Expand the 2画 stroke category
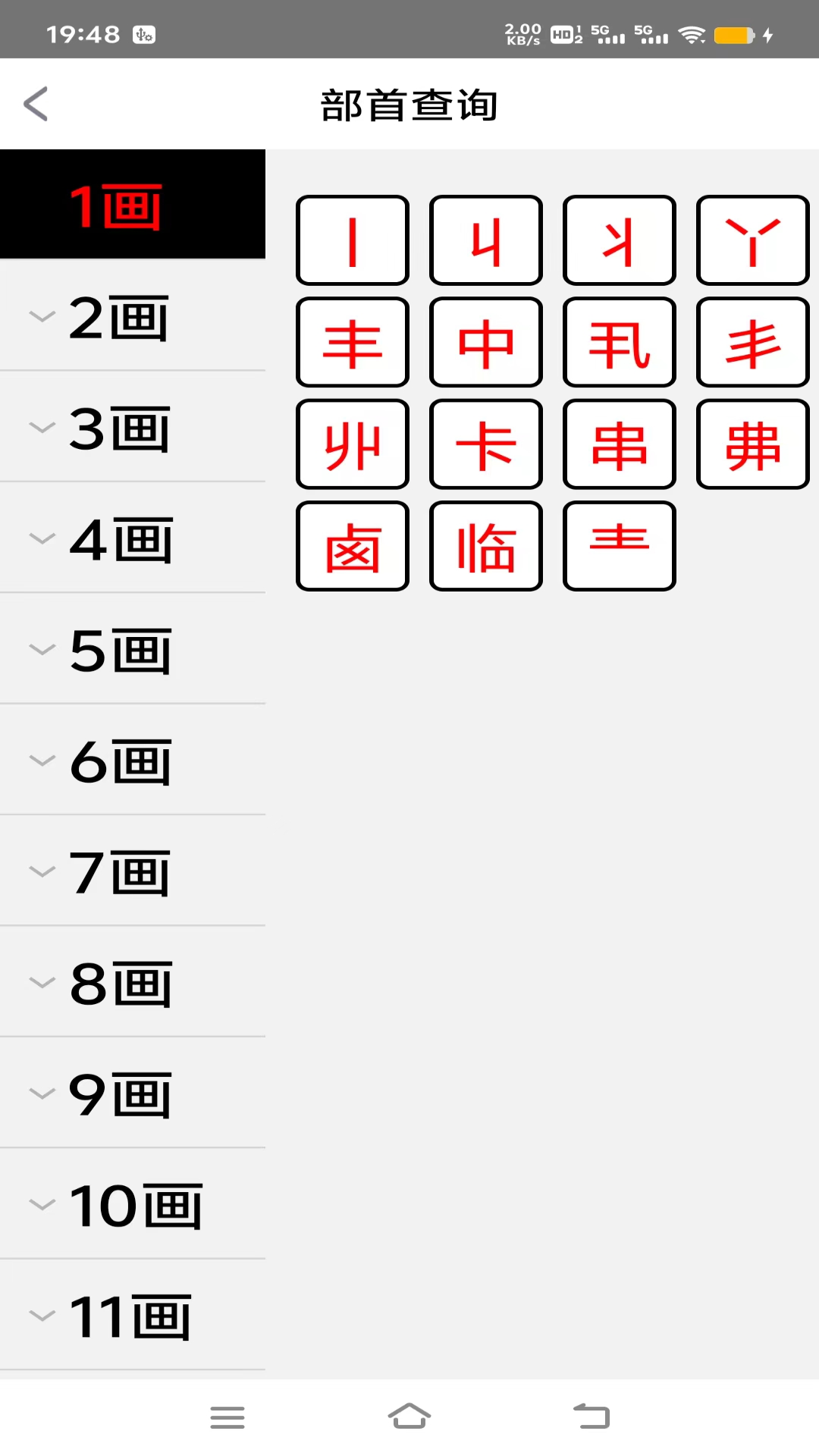This screenshot has height=1456, width=819. pyautogui.click(x=133, y=316)
